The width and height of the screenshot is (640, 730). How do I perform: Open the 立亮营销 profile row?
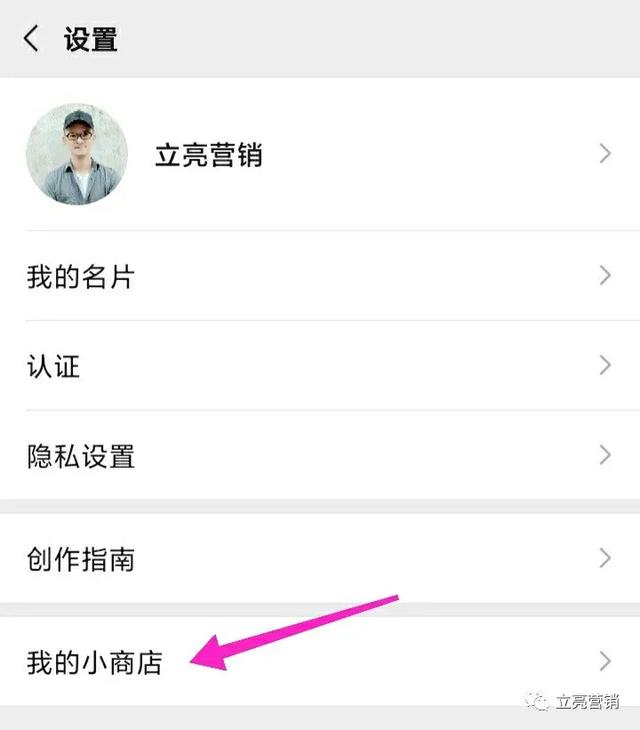click(320, 154)
